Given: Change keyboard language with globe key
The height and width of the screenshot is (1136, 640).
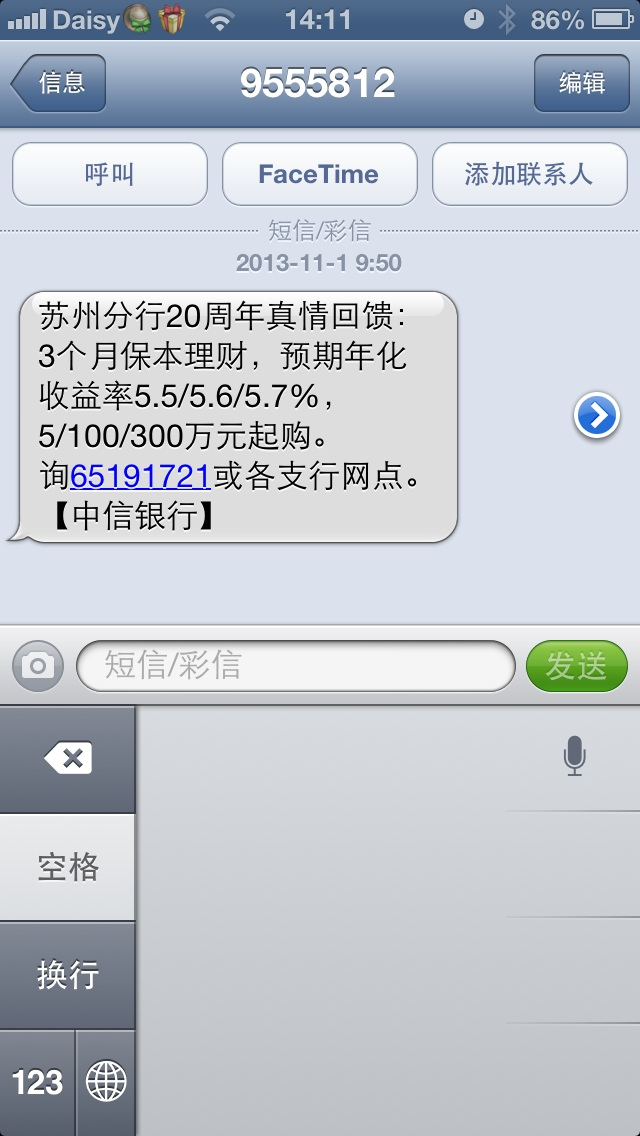Looking at the screenshot, I should click(106, 1082).
